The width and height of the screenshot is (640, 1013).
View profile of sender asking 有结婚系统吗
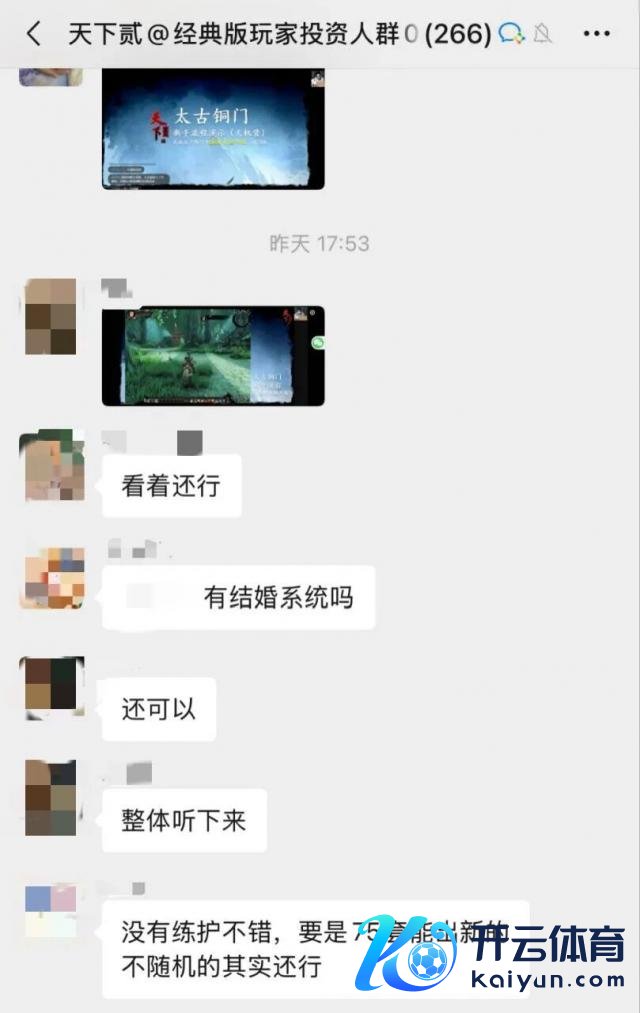pyautogui.click(x=52, y=578)
